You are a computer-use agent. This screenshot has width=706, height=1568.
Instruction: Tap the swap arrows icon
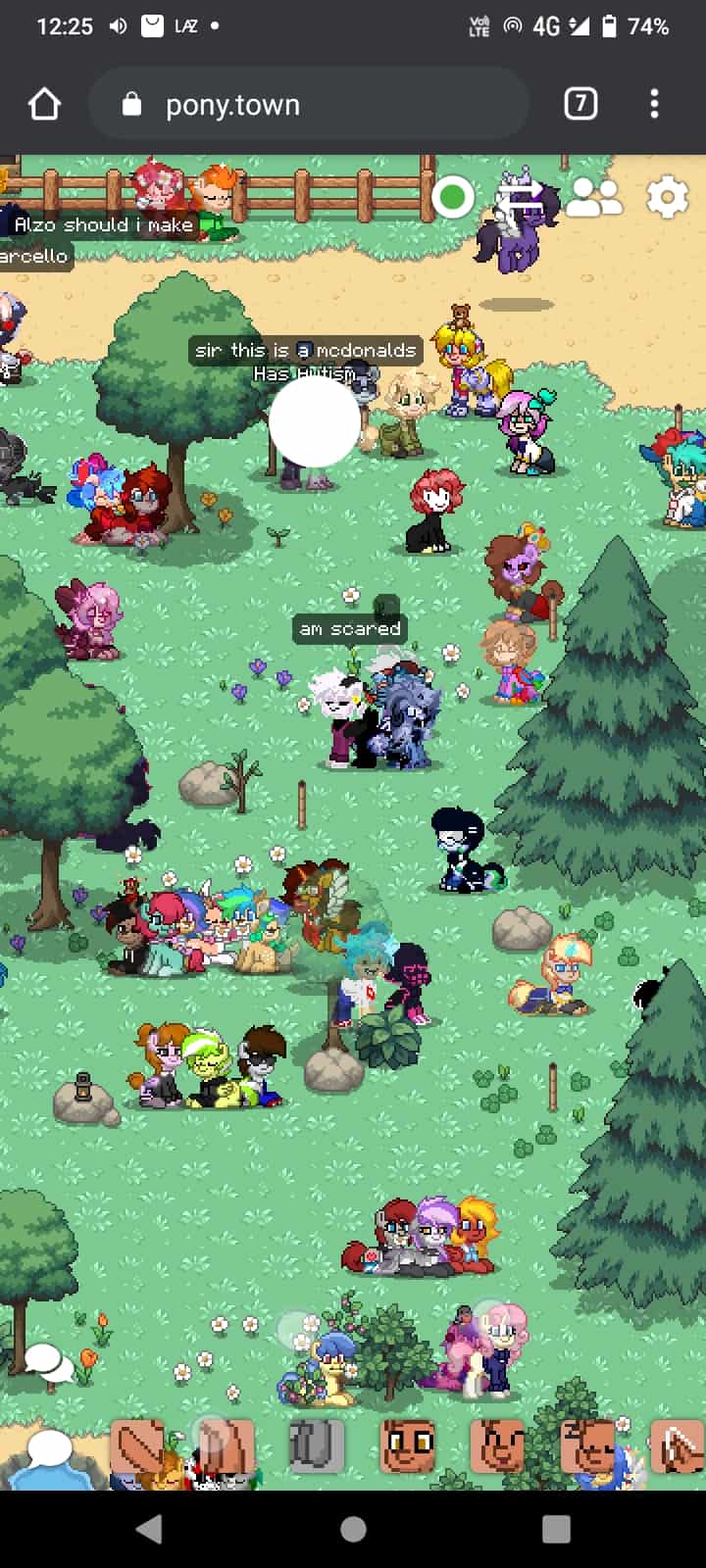[x=520, y=196]
